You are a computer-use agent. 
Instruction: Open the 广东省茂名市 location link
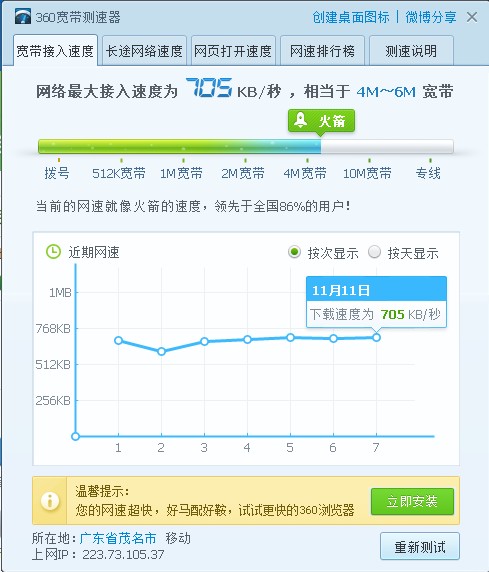(118, 538)
